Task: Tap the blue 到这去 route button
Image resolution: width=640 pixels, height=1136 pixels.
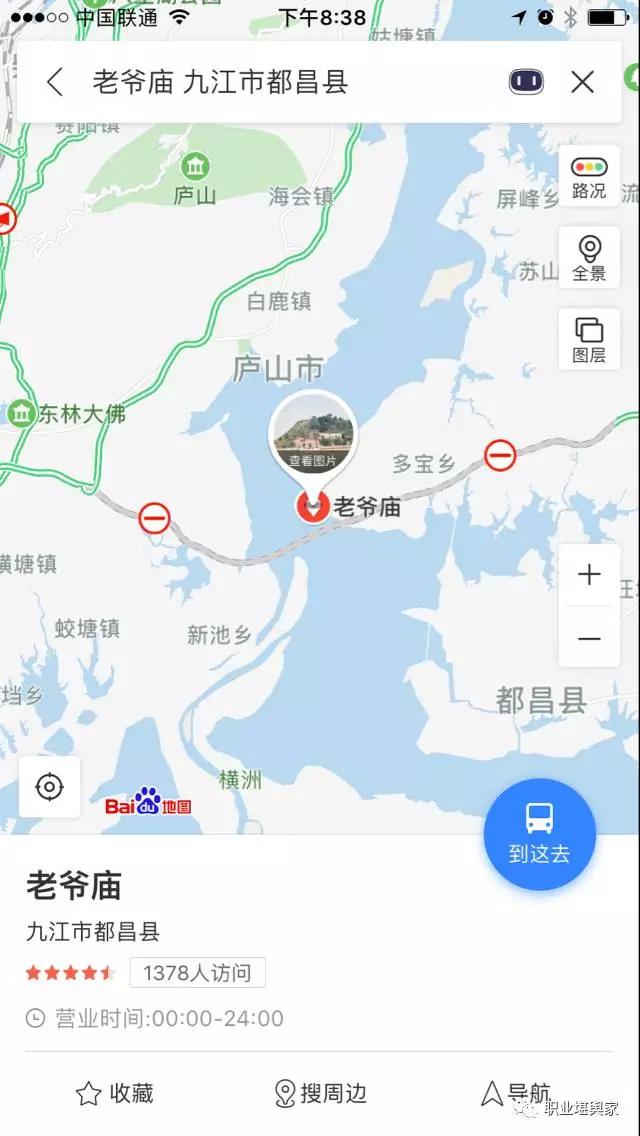Action: 540,834
